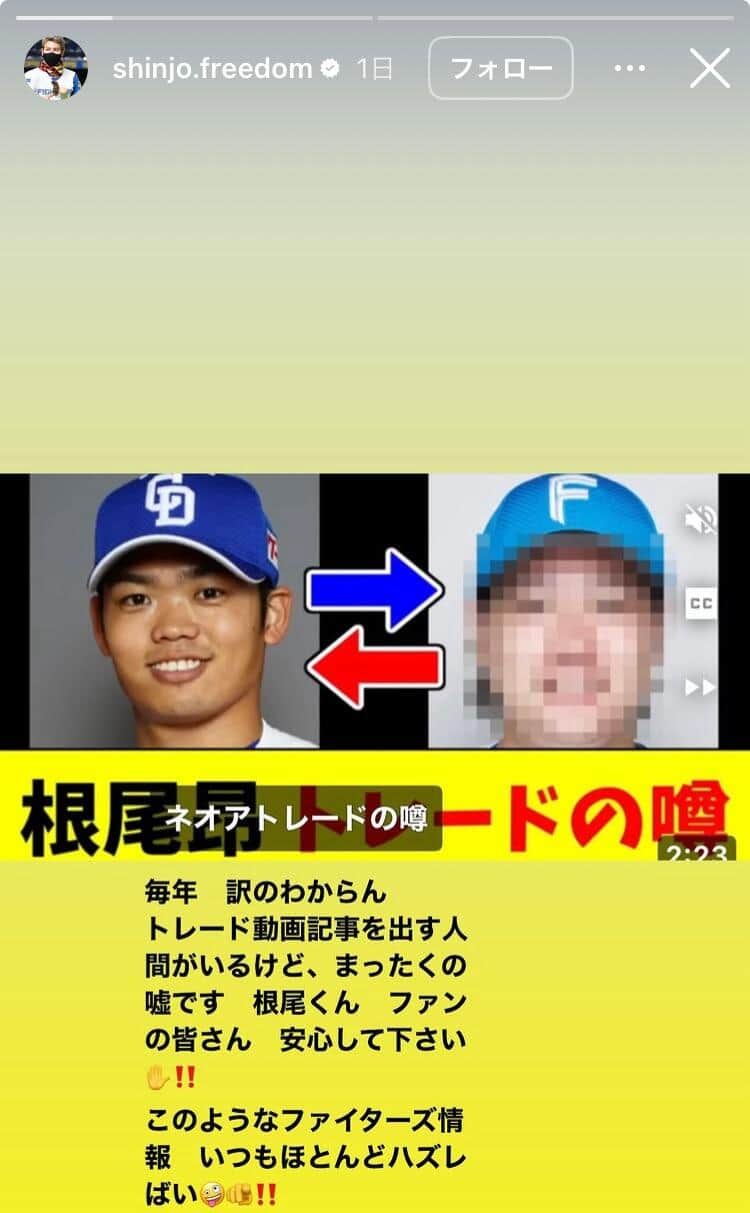Viewport: 750px width, 1213px height.
Task: Open the three-dot options menu
Action: (x=629, y=68)
